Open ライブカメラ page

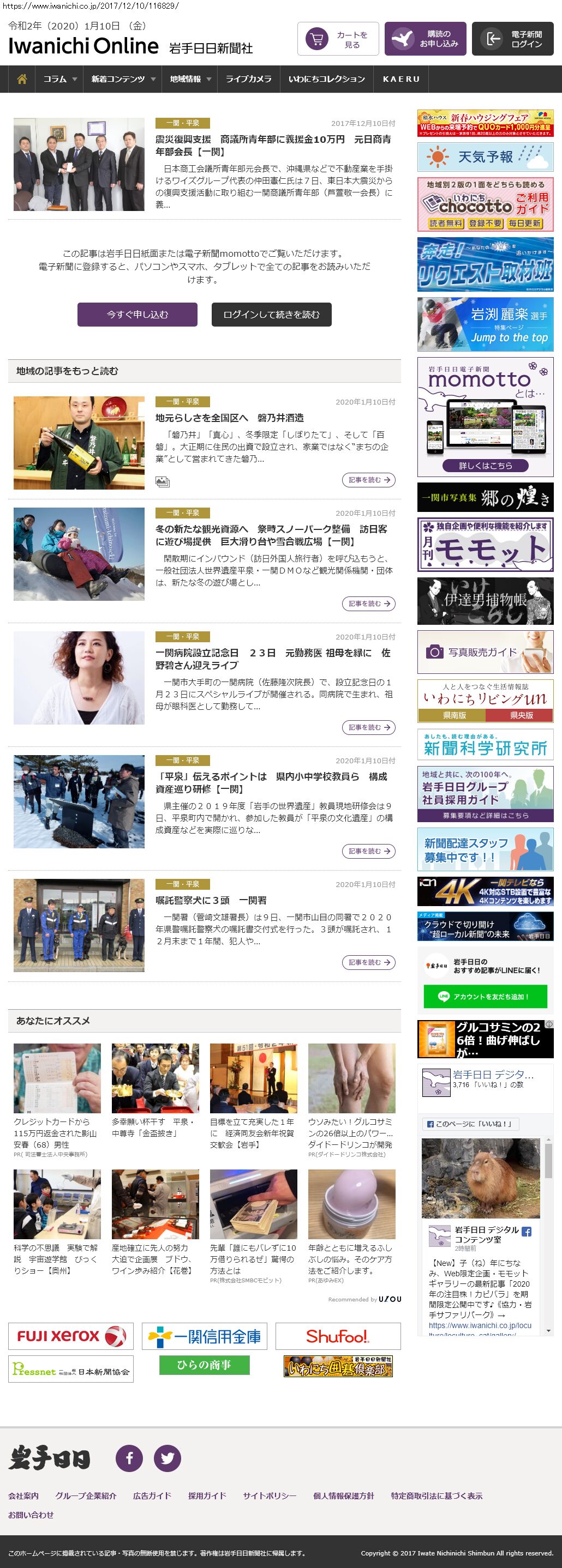click(248, 79)
